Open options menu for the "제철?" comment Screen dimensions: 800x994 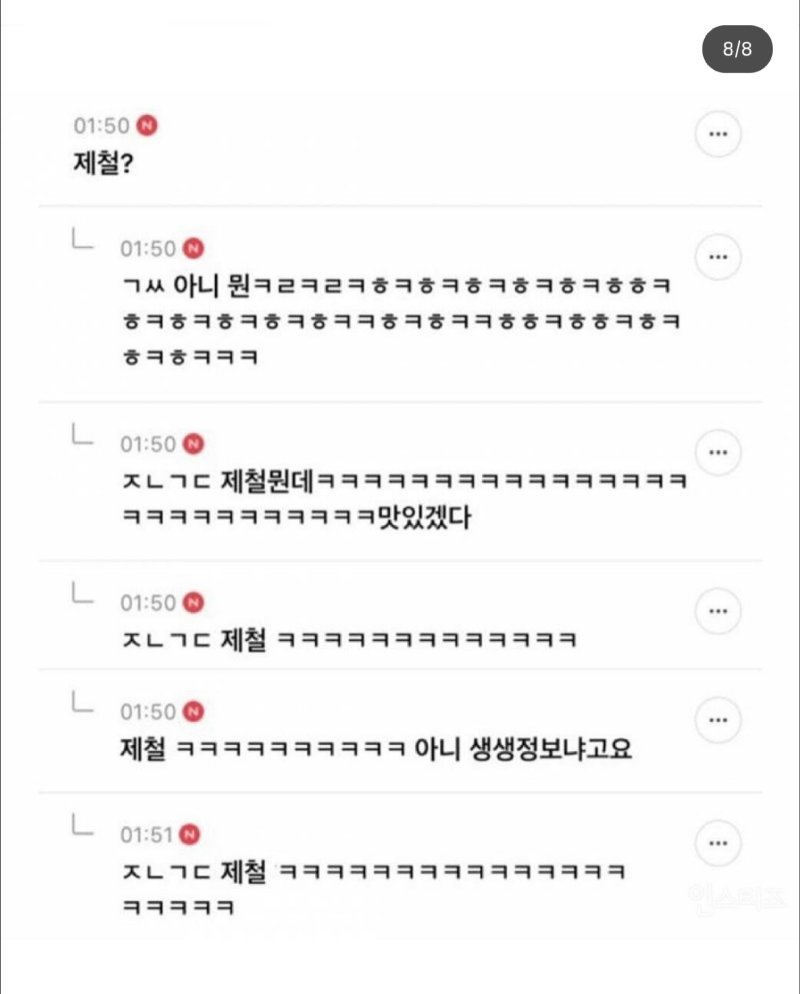pos(717,134)
